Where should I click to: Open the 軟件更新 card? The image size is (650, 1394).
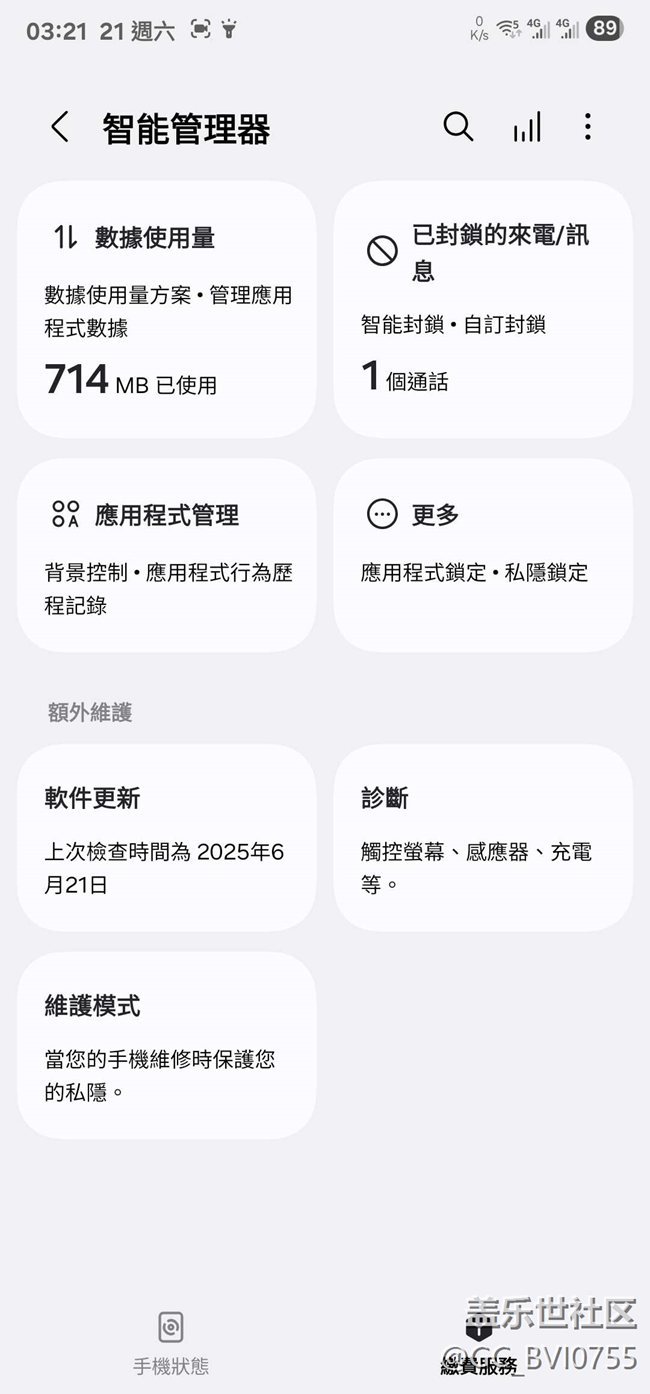[167, 838]
